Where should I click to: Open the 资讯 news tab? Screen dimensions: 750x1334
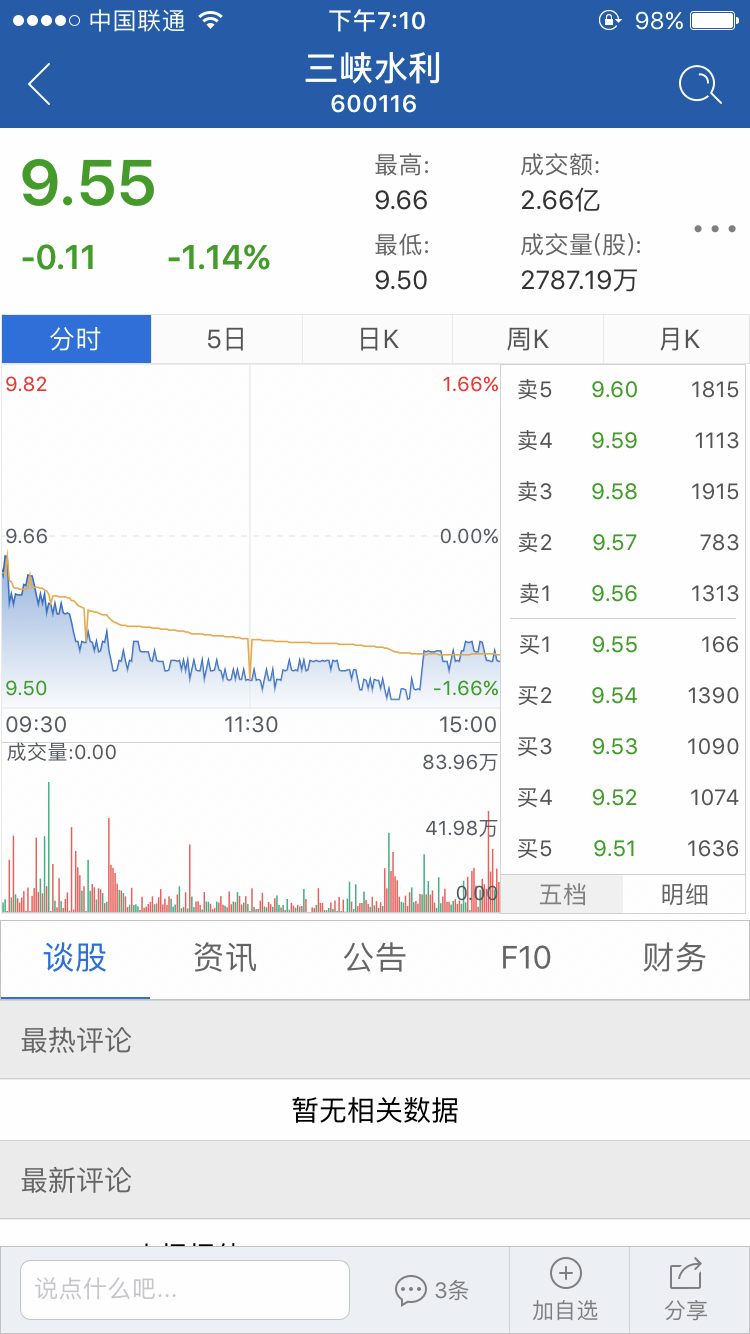[x=225, y=958]
